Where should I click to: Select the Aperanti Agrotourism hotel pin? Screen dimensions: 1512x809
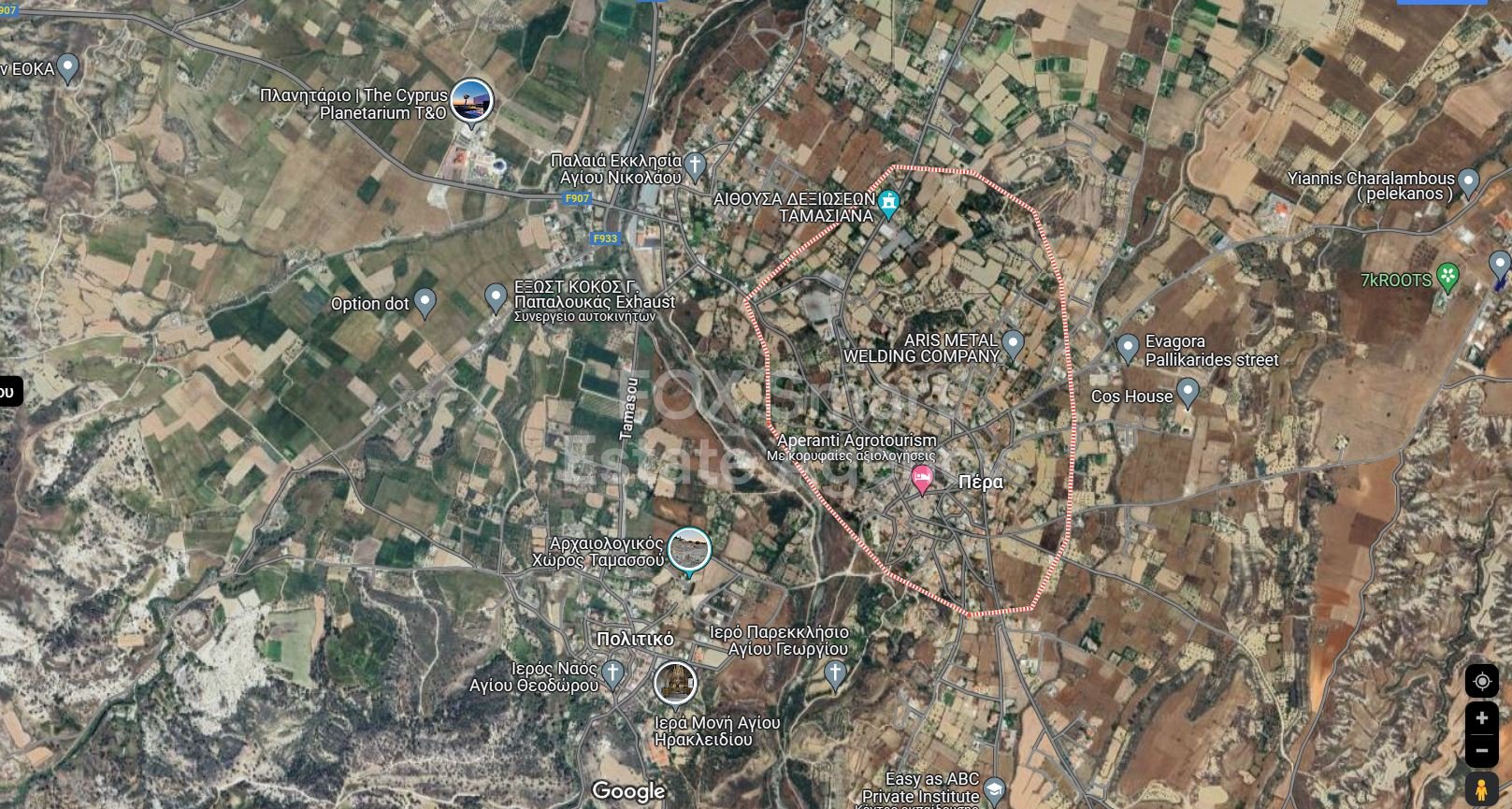click(922, 481)
